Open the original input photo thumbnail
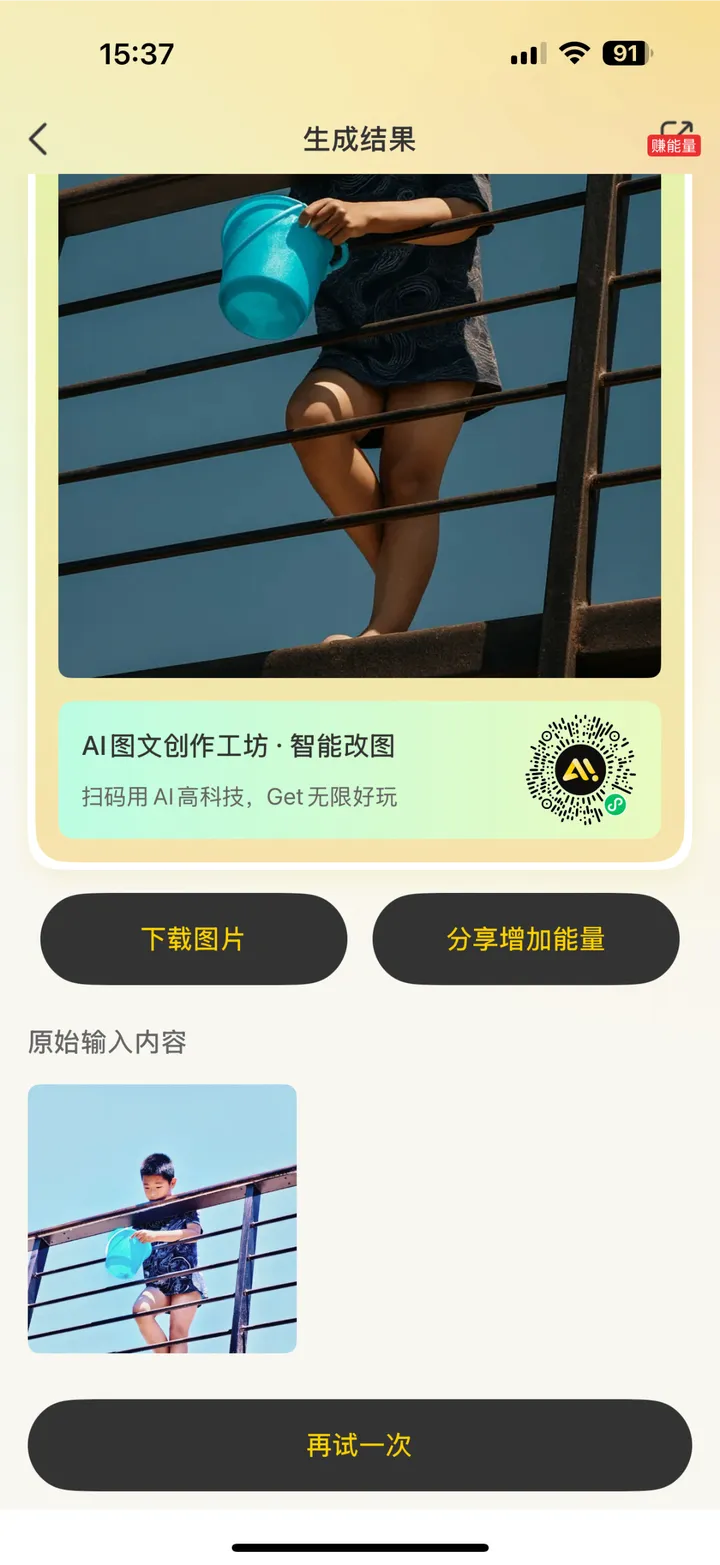The width and height of the screenshot is (720, 1565). [x=162, y=1218]
